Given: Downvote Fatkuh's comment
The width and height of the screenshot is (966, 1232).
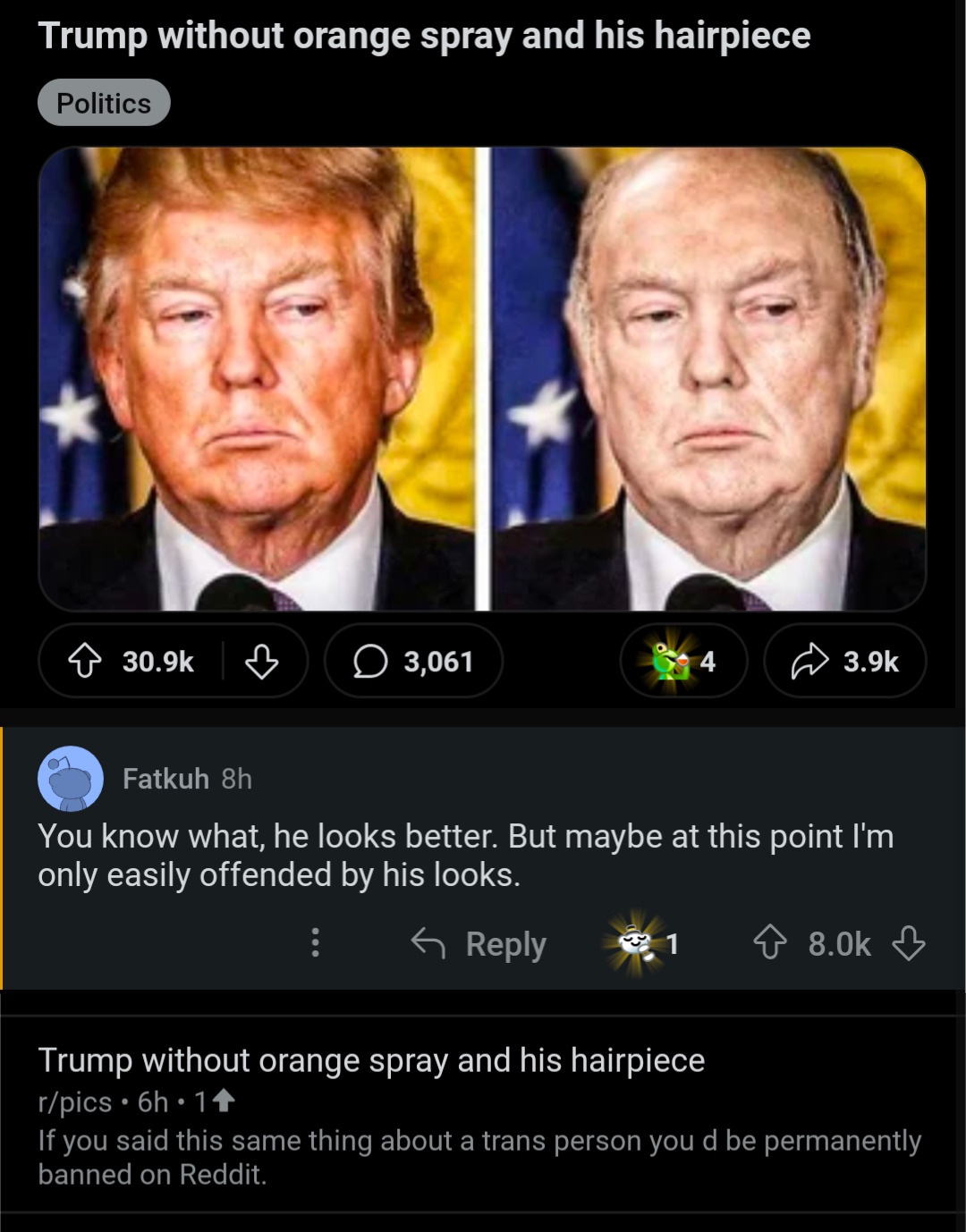Looking at the screenshot, I should (909, 943).
